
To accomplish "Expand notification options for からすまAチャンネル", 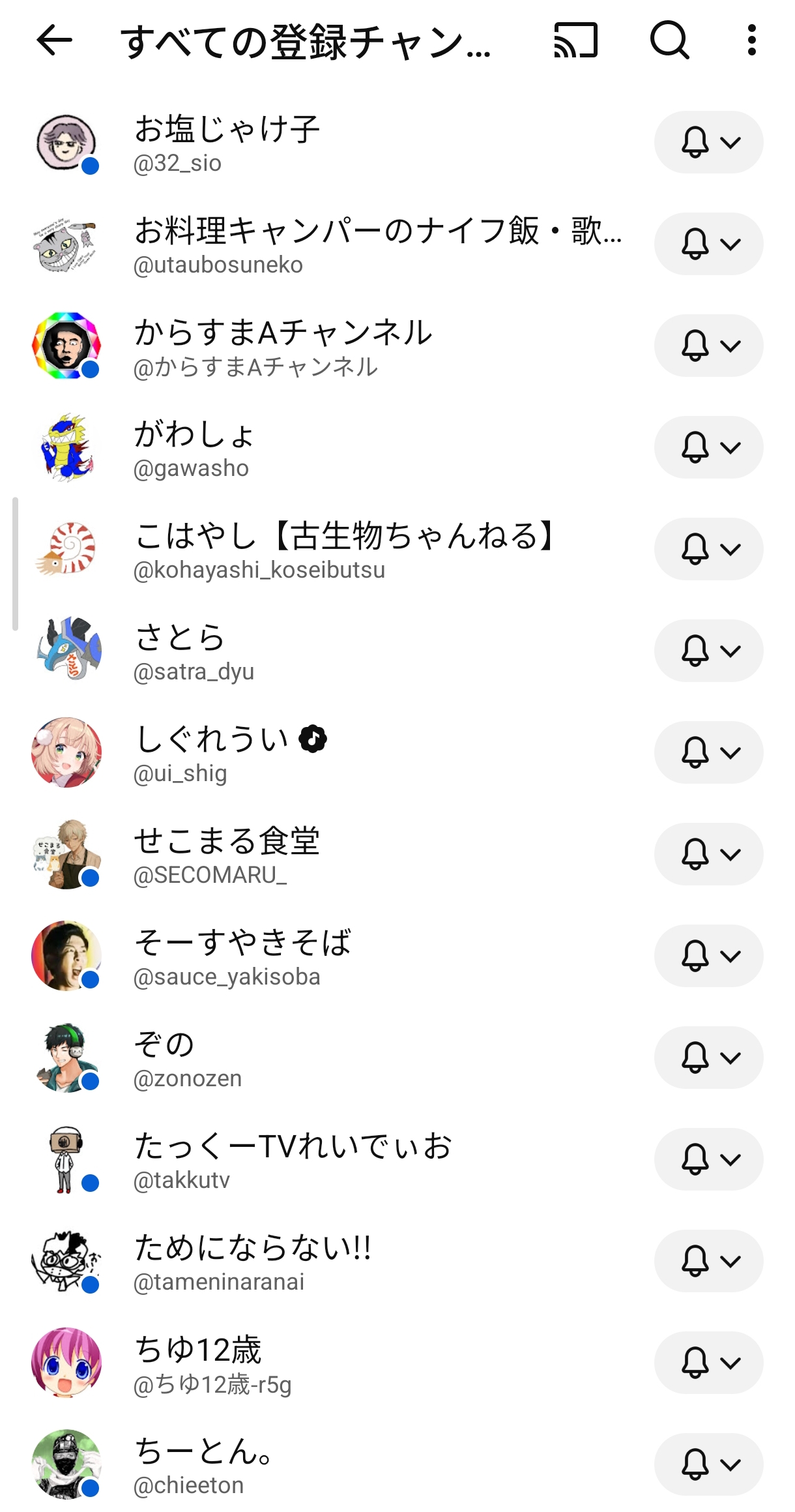I will [x=708, y=346].
